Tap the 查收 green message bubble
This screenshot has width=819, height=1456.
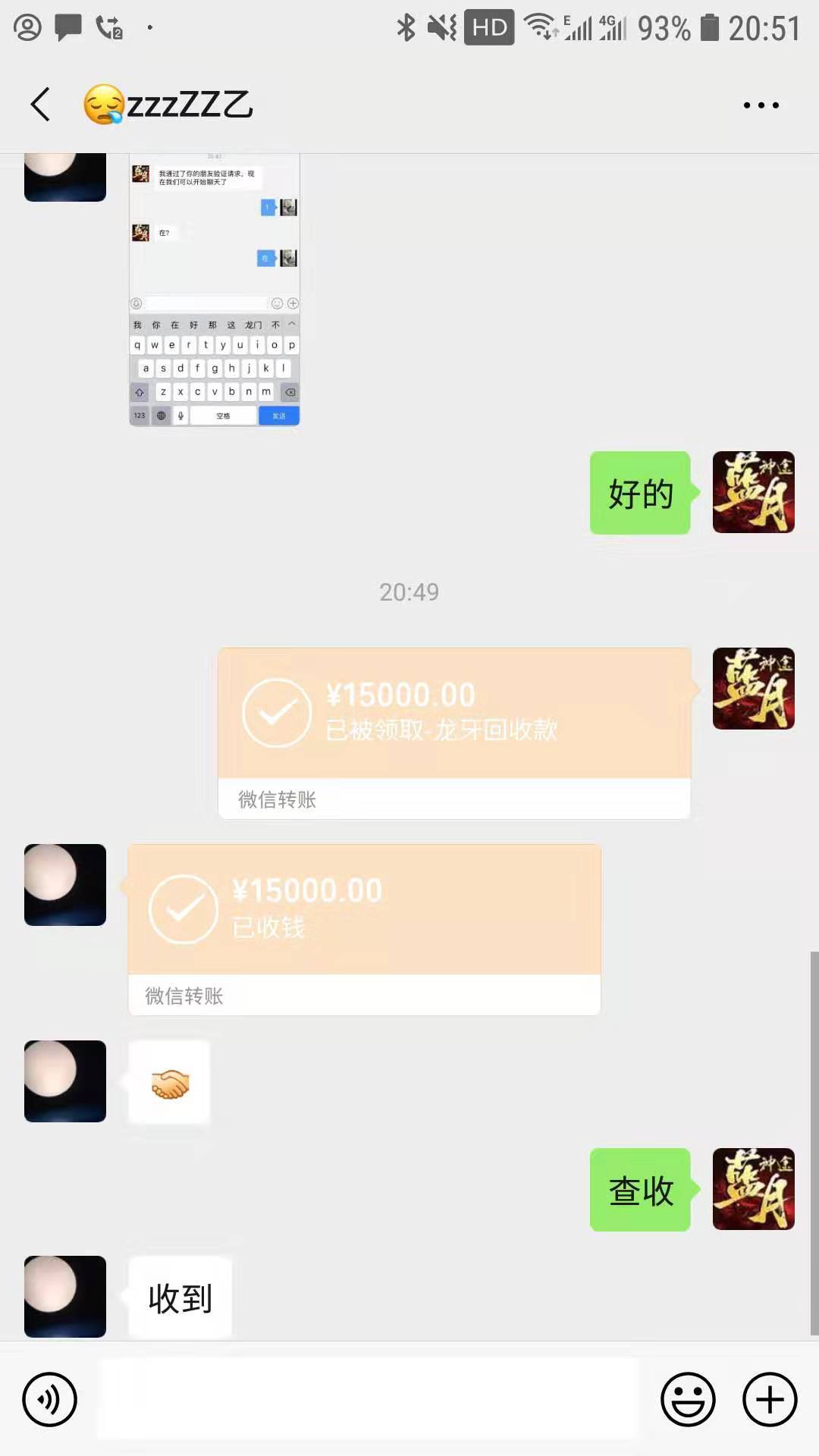point(639,1191)
